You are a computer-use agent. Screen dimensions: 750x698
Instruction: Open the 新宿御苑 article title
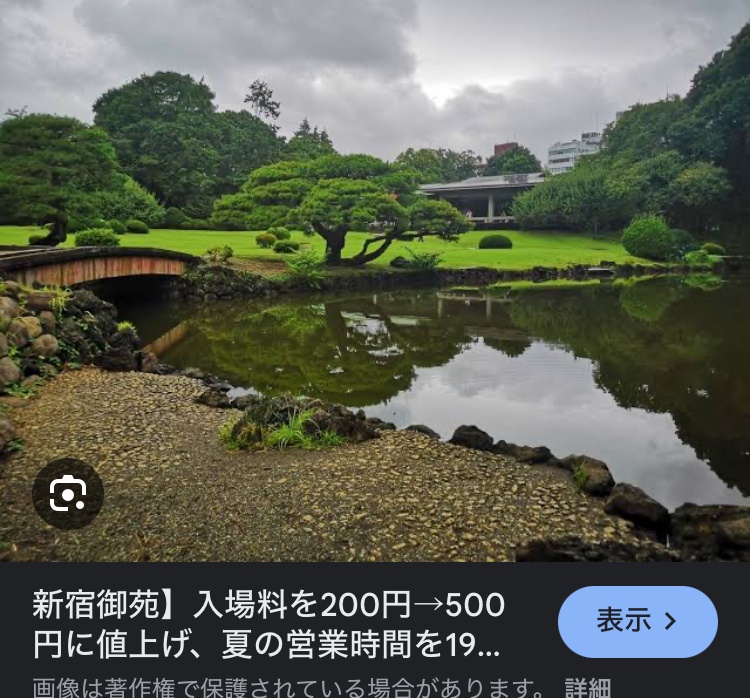click(270, 624)
